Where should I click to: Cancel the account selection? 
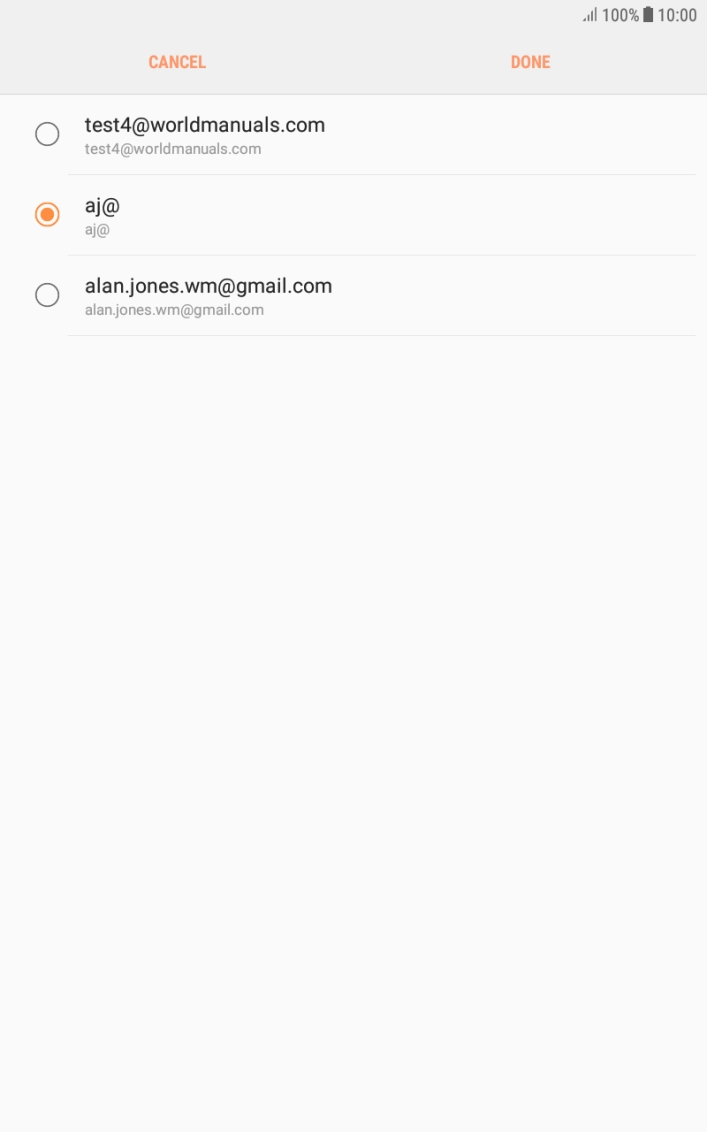(x=177, y=62)
